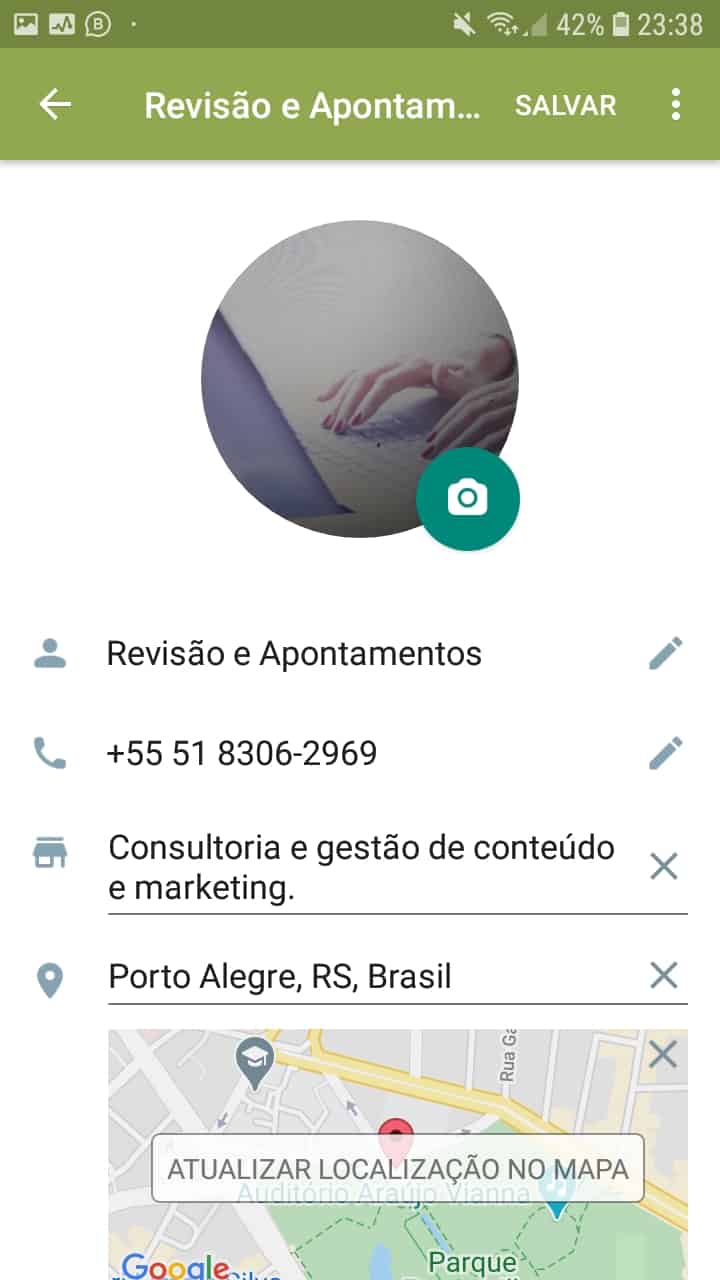Edit the Porto Alegre, RS, Brasil address
This screenshot has height=1280, width=720.
(x=360, y=976)
